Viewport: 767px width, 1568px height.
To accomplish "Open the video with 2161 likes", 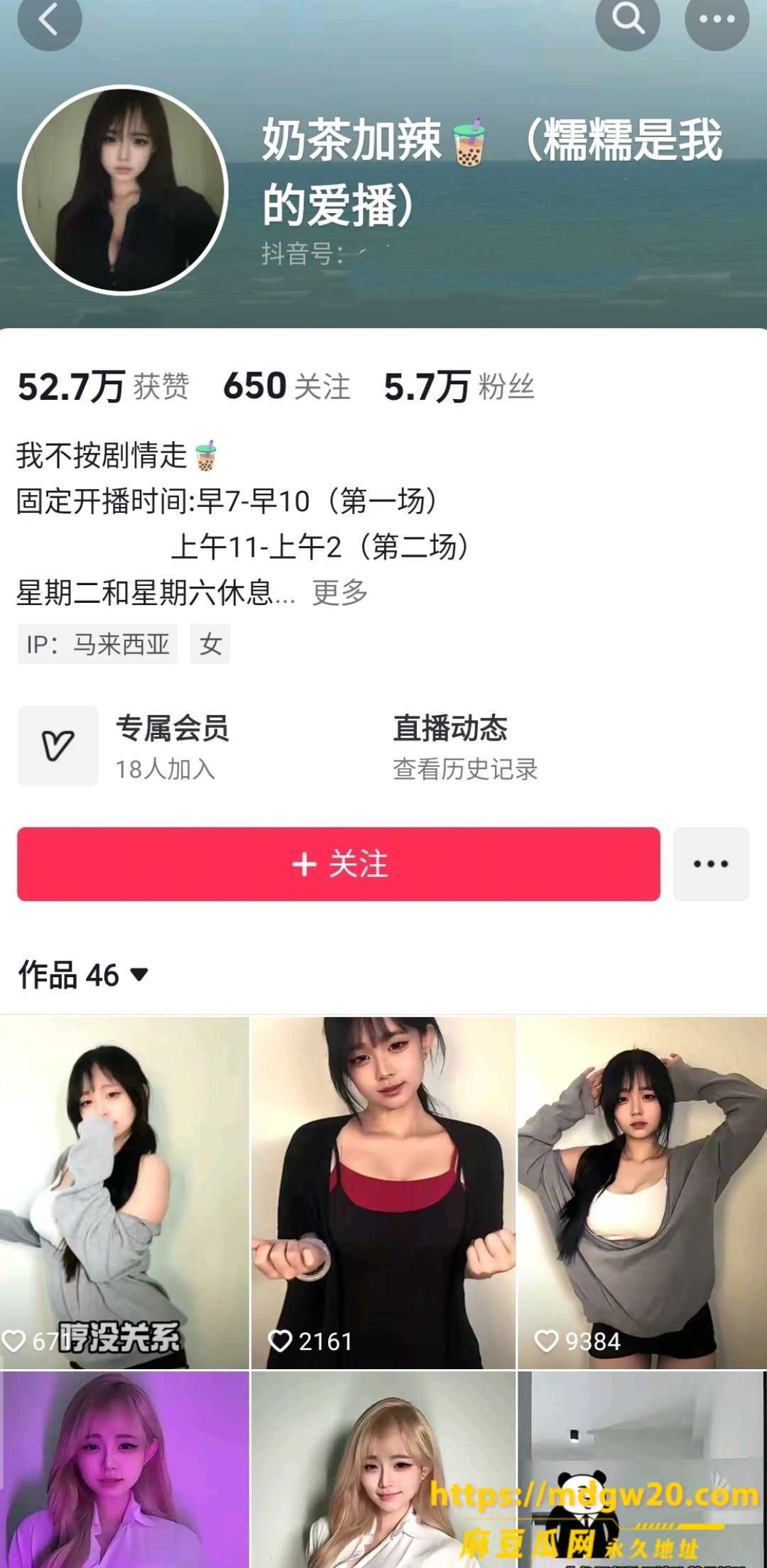I will click(x=383, y=1193).
